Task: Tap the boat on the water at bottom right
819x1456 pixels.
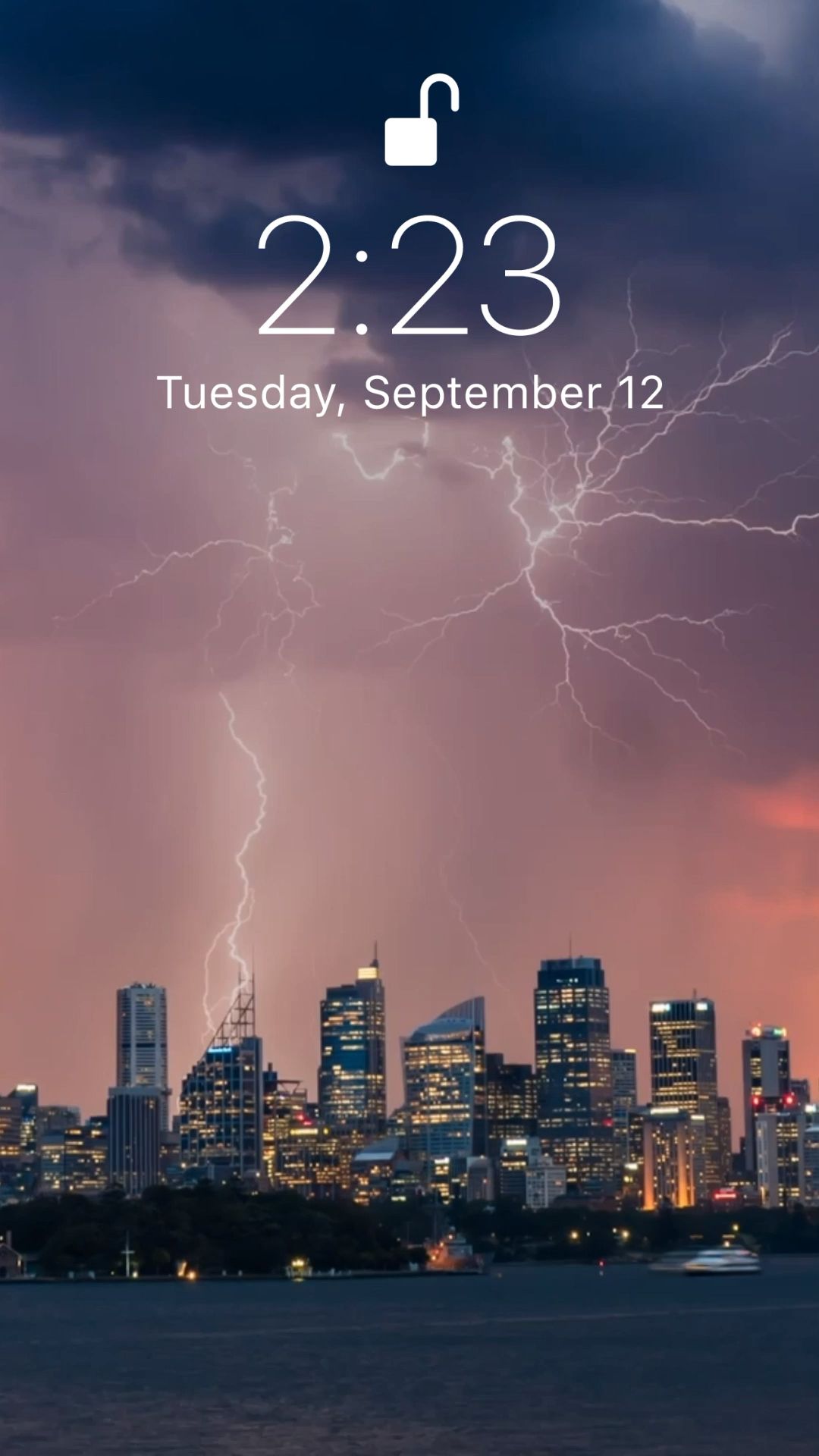Action: click(x=713, y=1259)
